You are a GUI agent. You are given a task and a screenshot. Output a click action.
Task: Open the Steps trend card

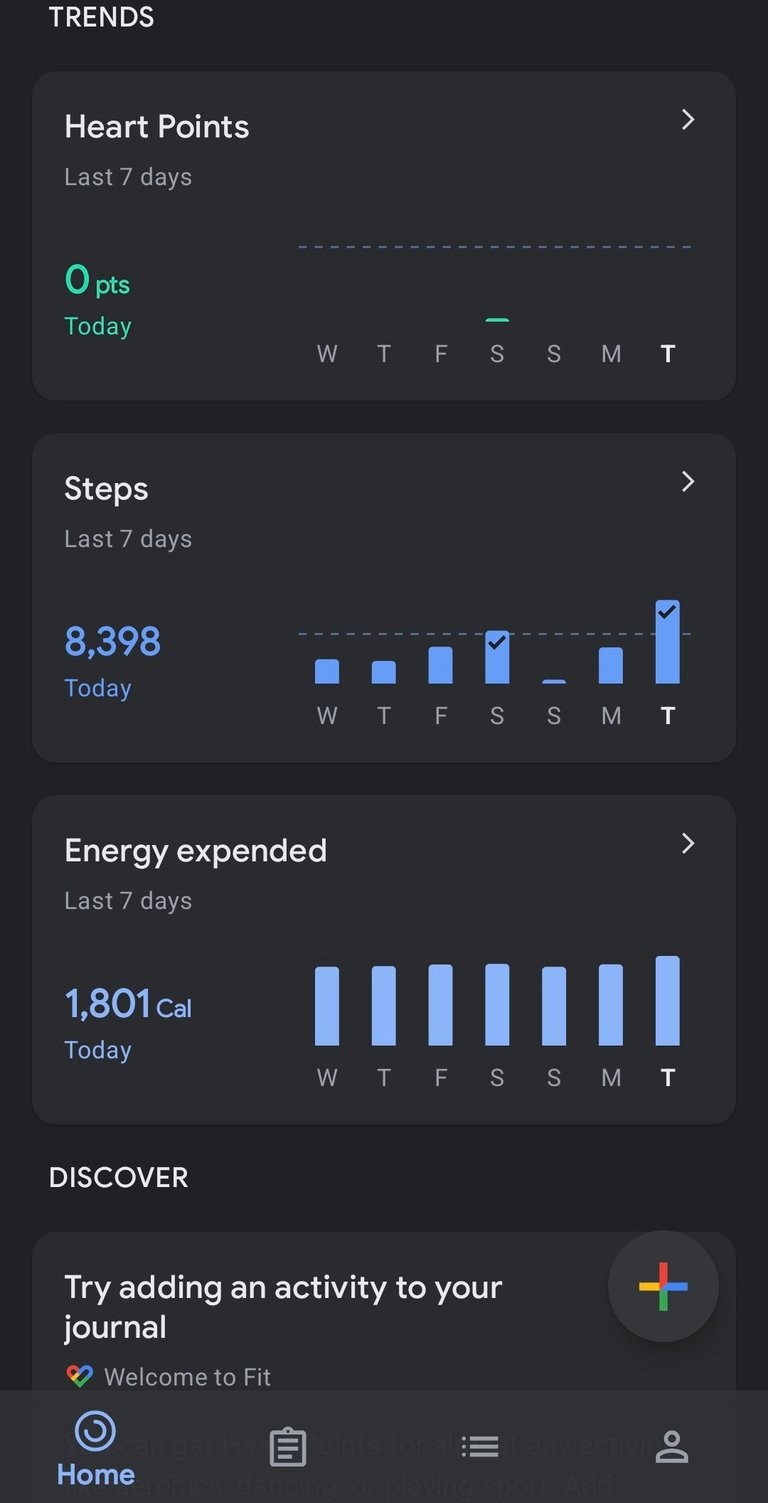pyautogui.click(x=384, y=598)
